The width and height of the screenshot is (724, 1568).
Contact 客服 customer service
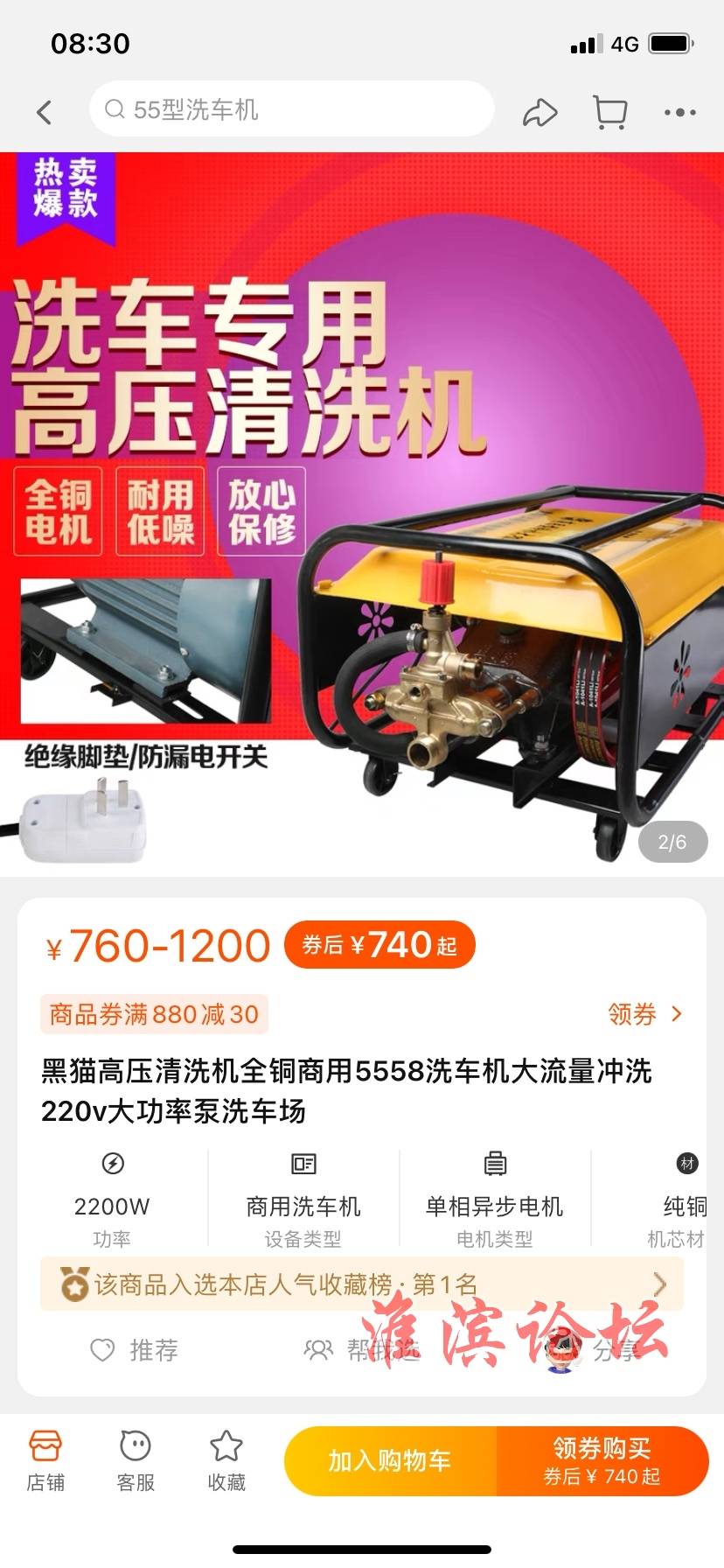click(136, 1460)
